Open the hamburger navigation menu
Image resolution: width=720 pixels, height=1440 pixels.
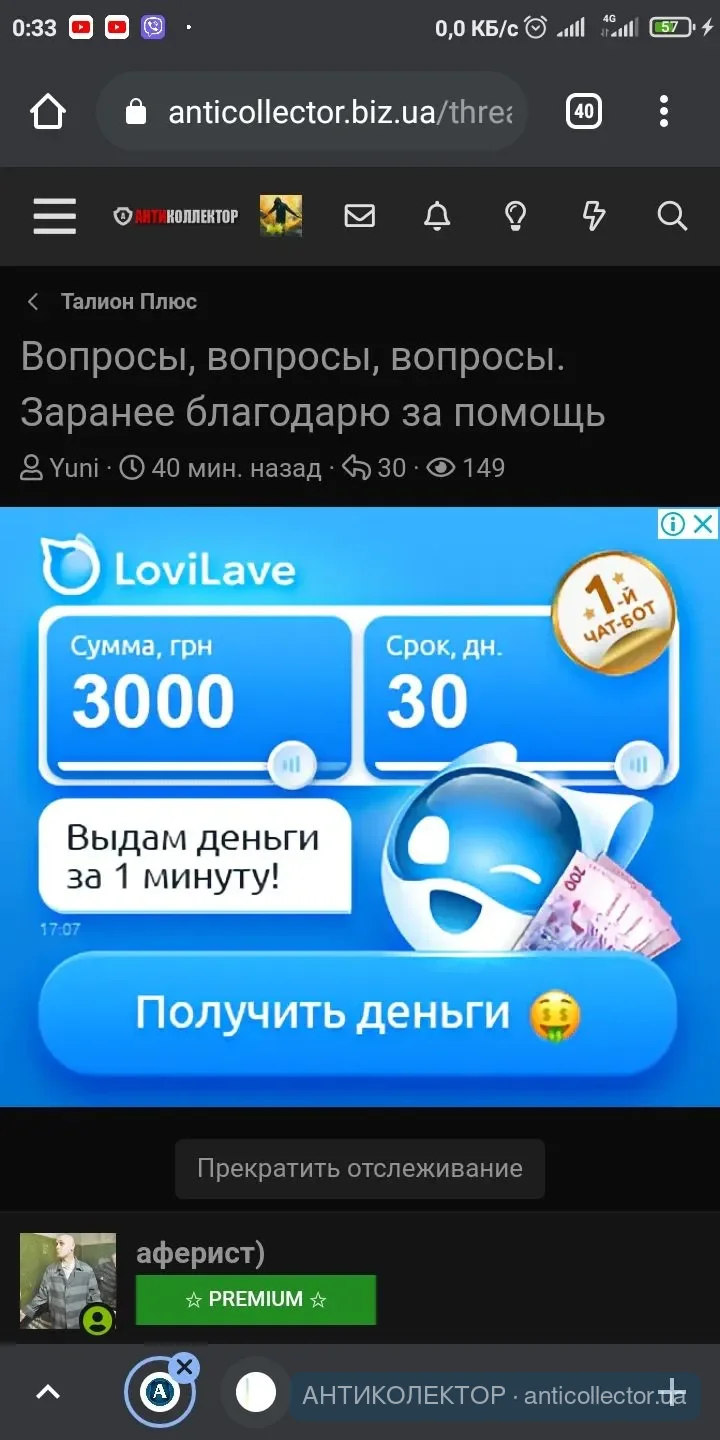(x=54, y=216)
